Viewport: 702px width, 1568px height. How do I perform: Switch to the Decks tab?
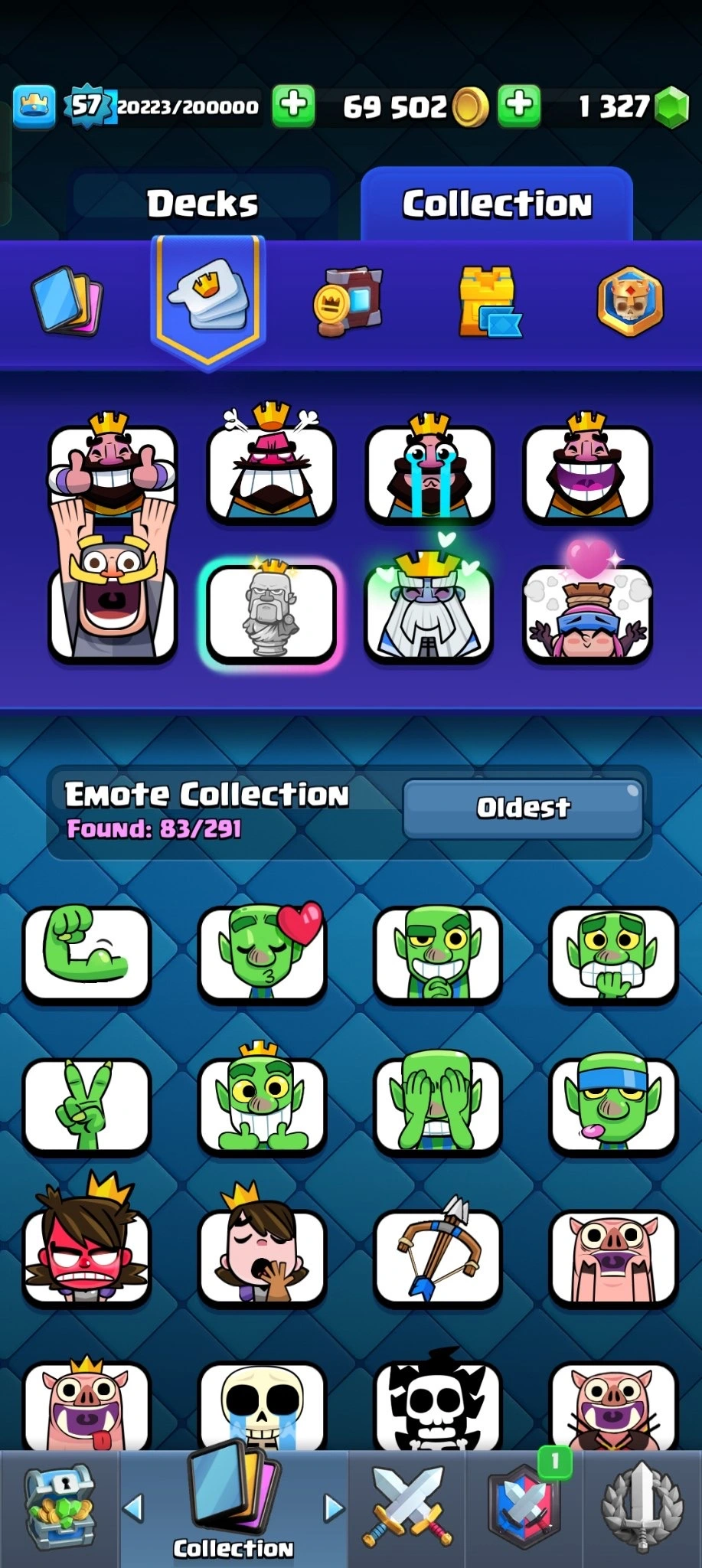[x=202, y=204]
